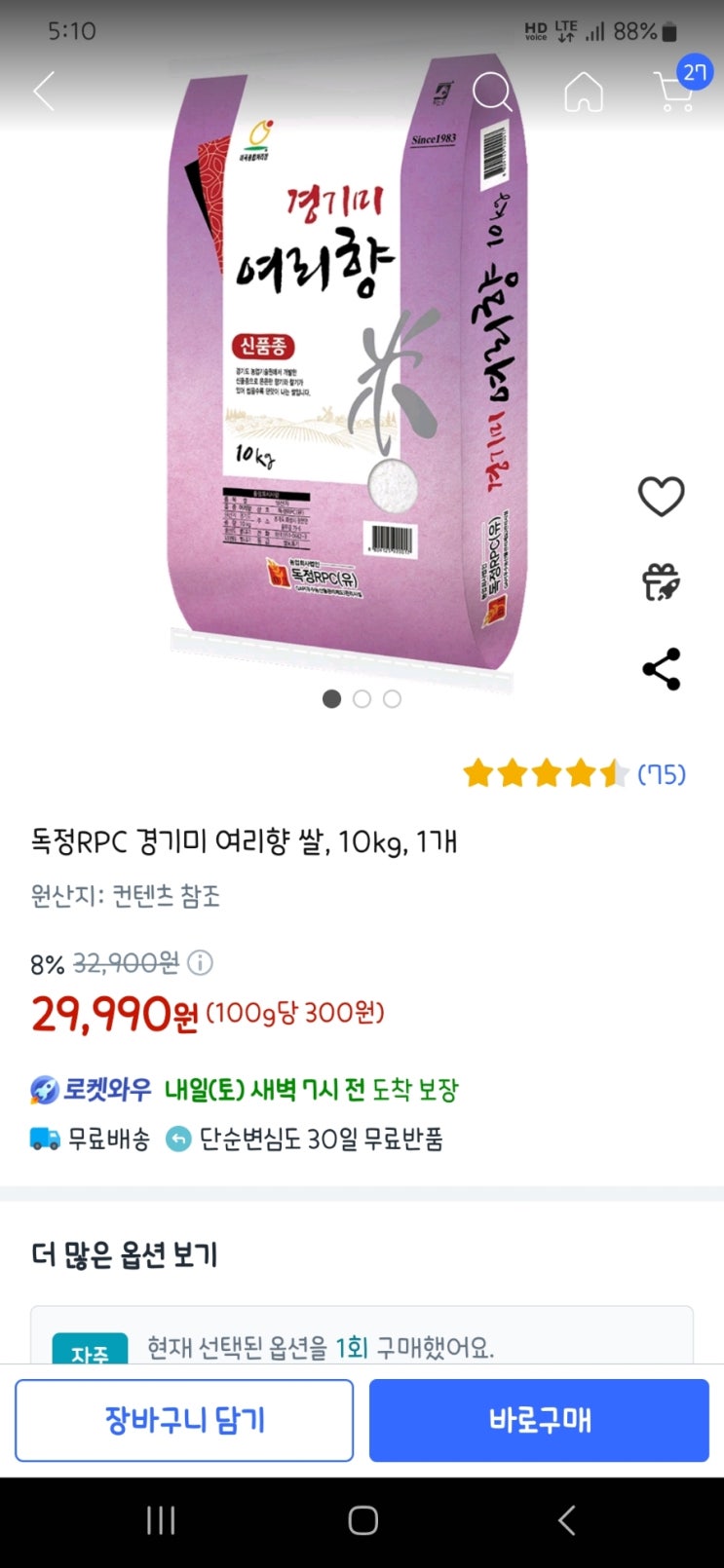Open recent apps from navigation bar
This screenshot has width=724, height=1568.
(x=161, y=1520)
